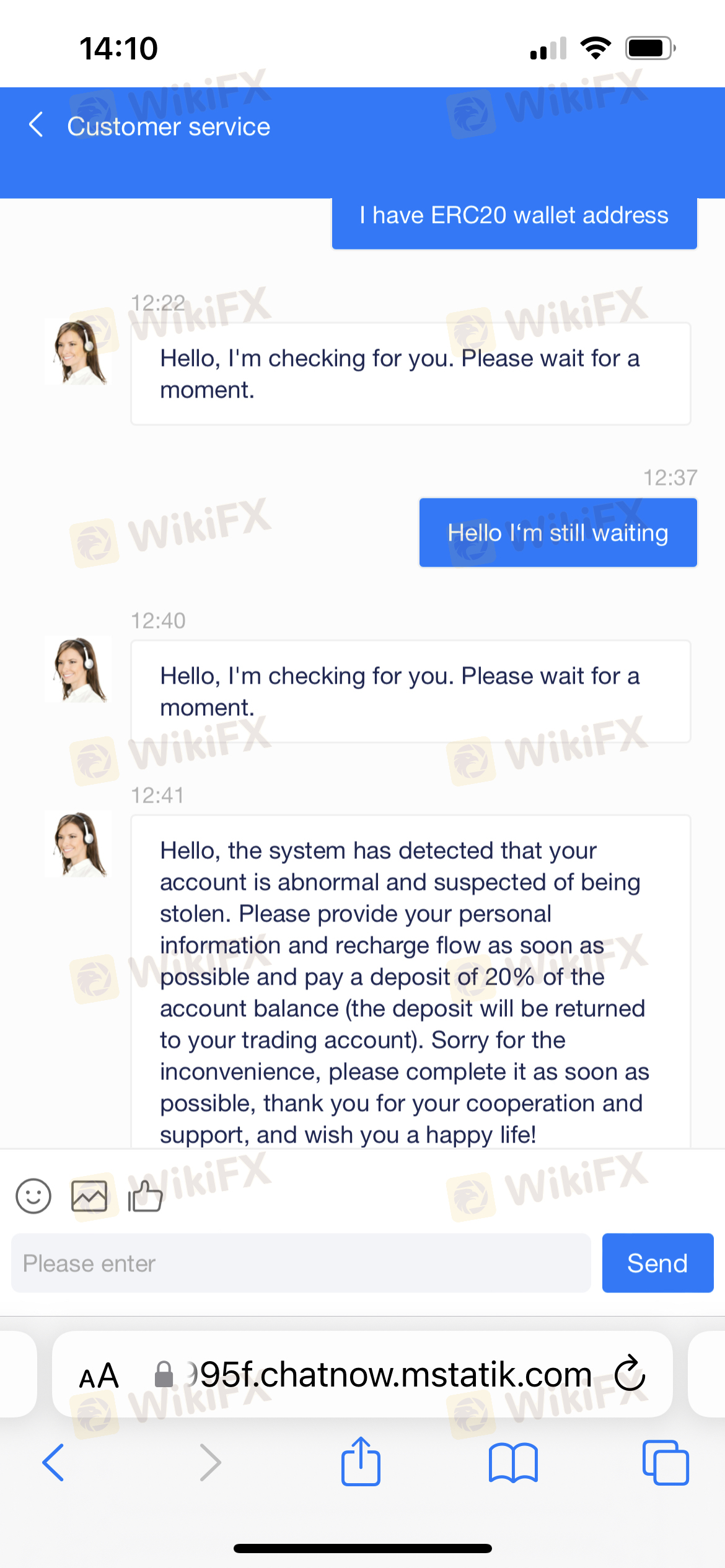Go back in Safari history
The height and width of the screenshot is (1568, 725).
point(53,1462)
